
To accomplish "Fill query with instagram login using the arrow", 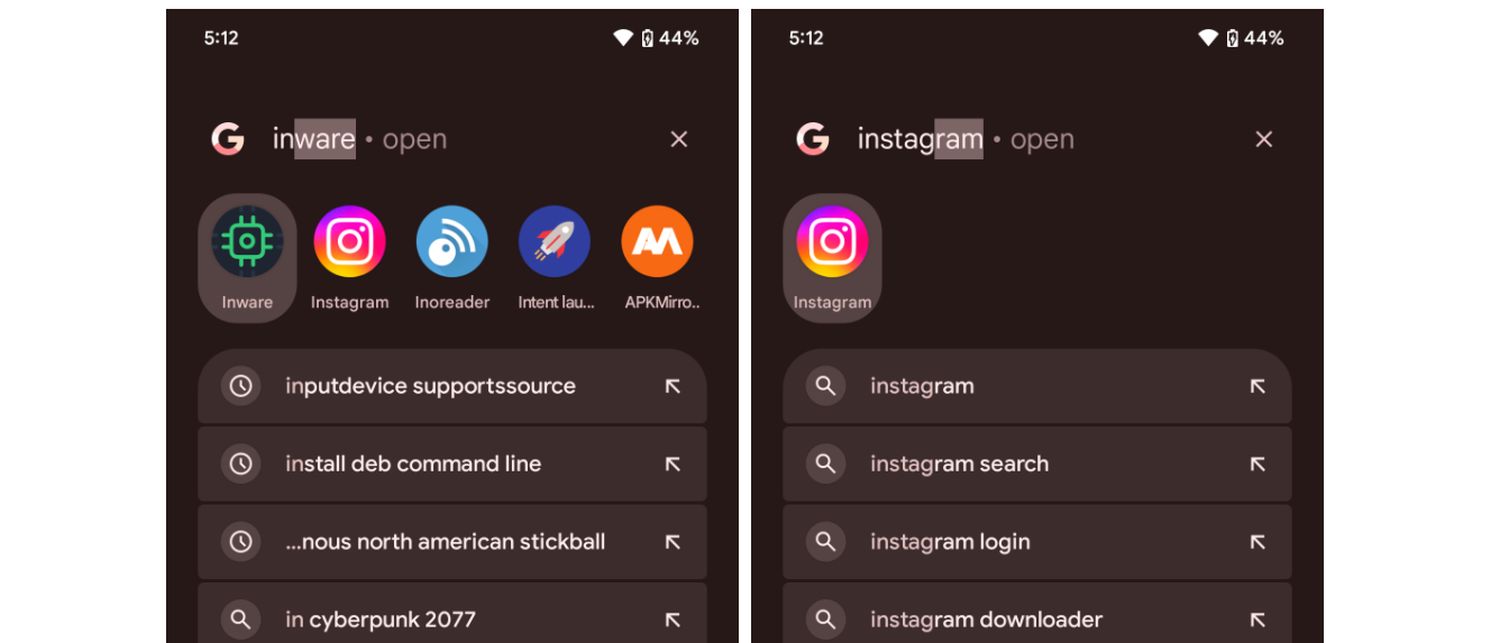I will tap(1258, 542).
